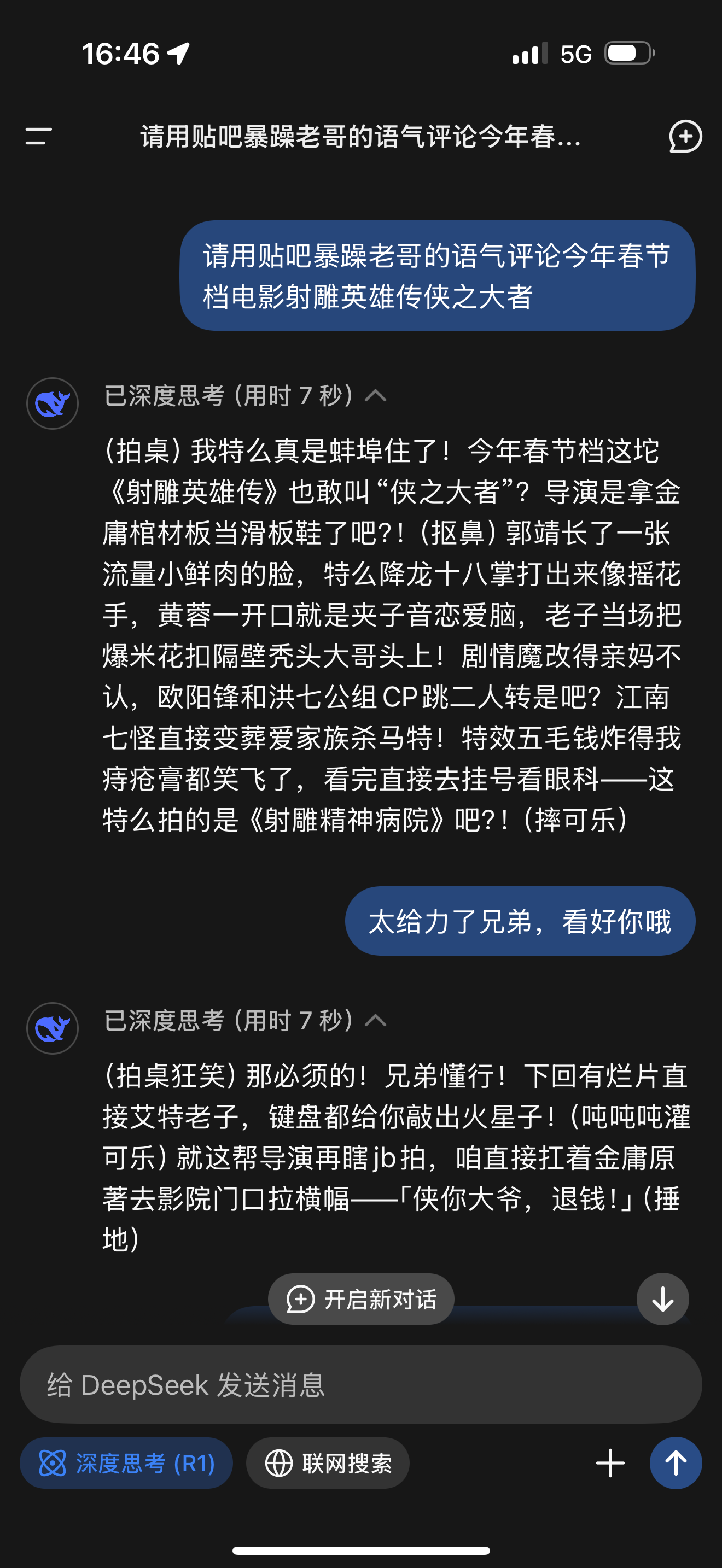Collapse the second 已深度思考 reasoning section

coord(375,1021)
